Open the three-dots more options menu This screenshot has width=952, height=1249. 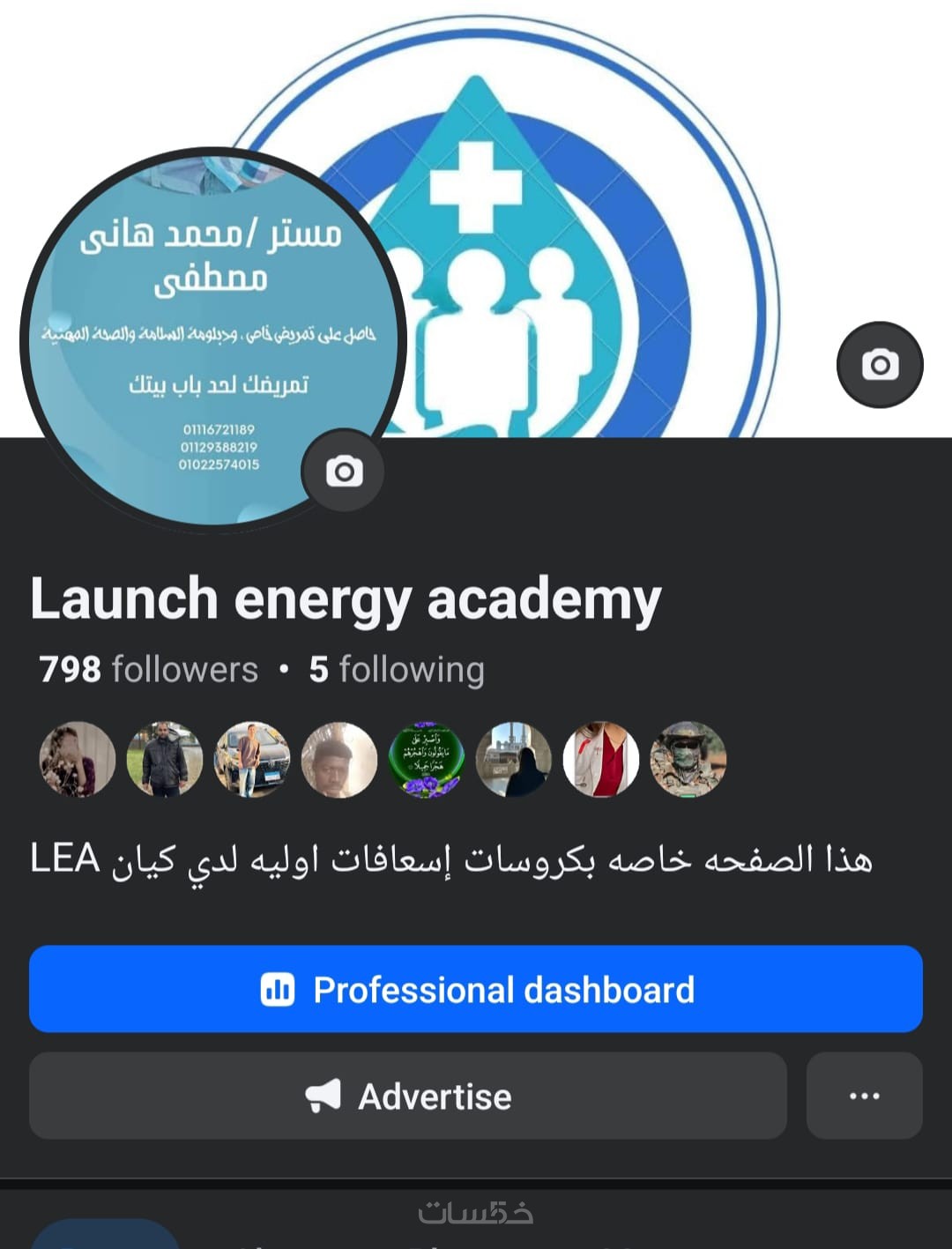(864, 1096)
